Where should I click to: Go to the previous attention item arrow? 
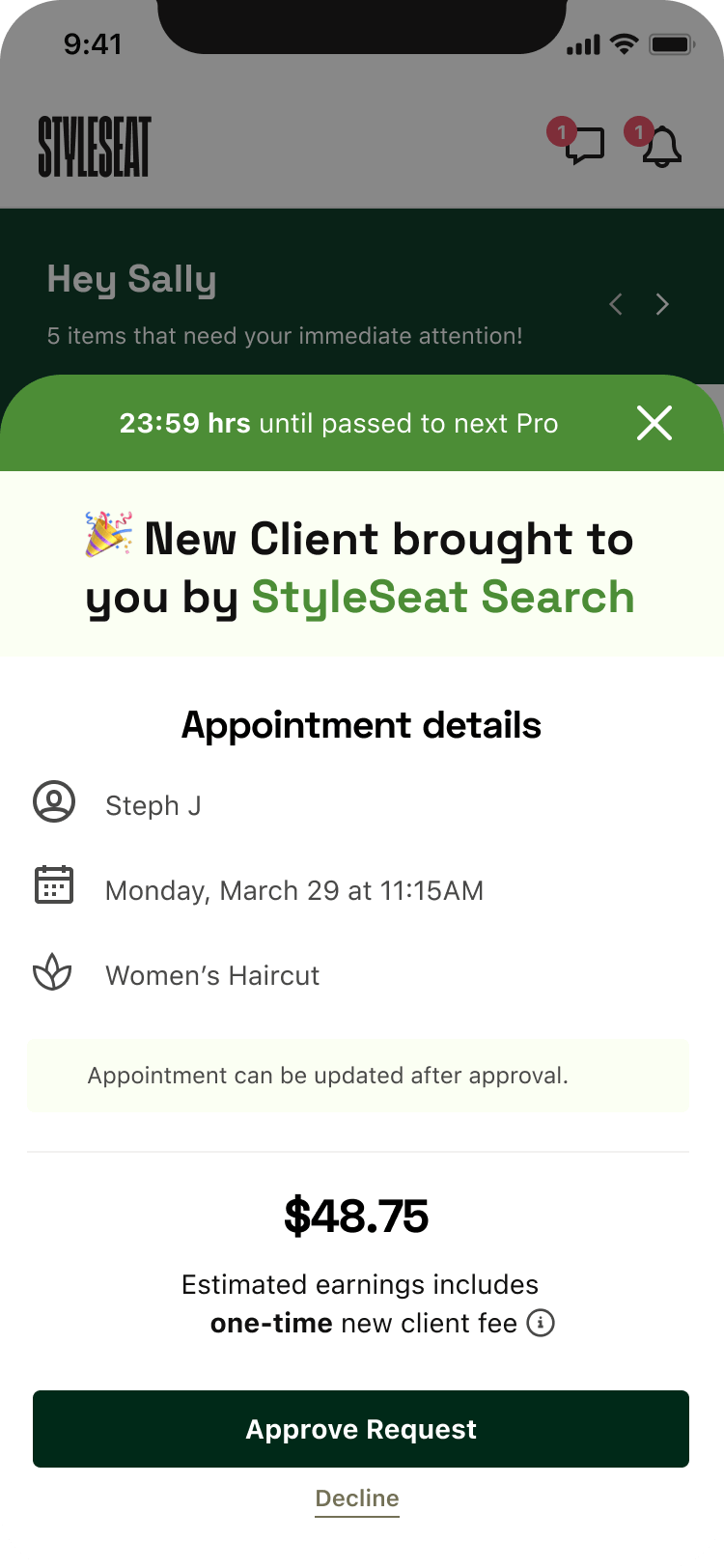point(616,305)
